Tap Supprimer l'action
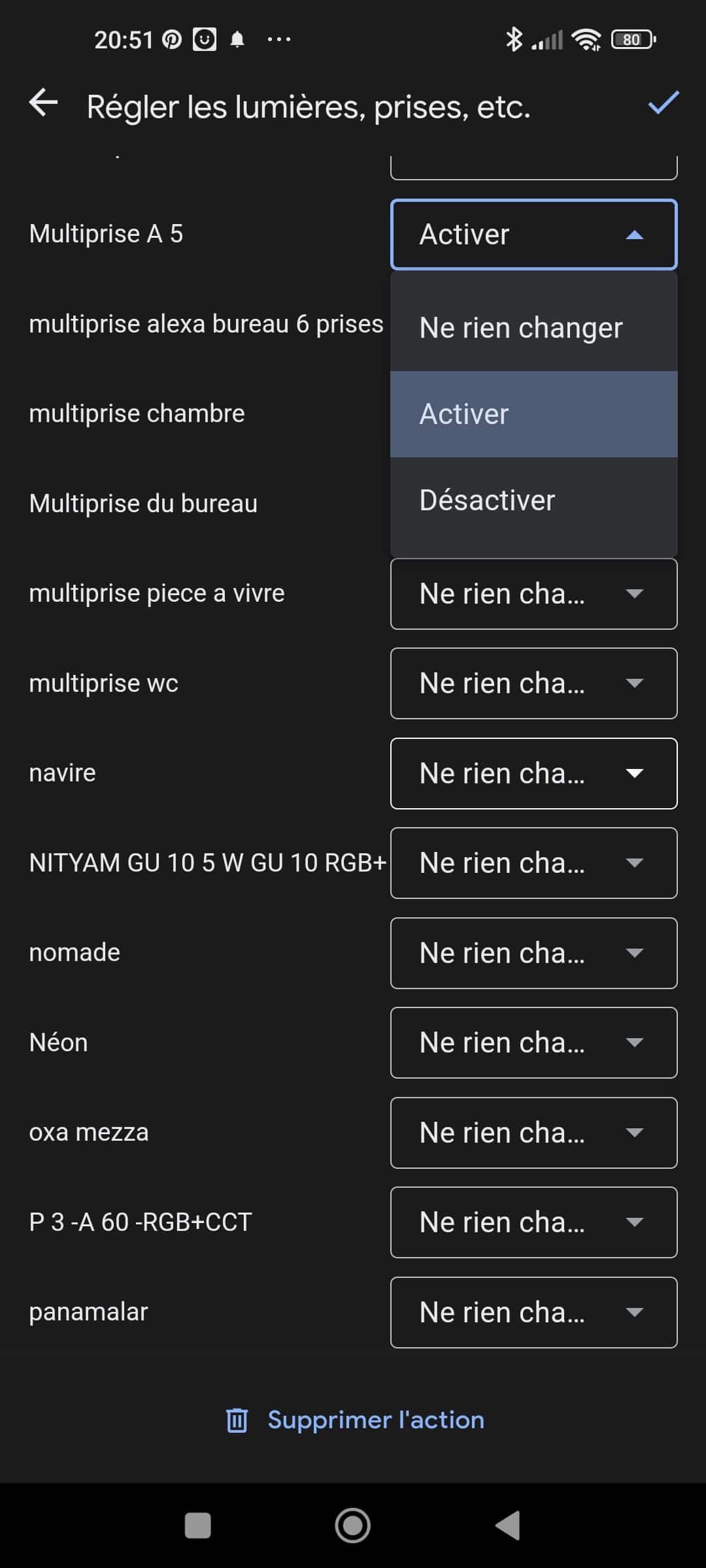Viewport: 706px width, 1568px height. point(355,1420)
